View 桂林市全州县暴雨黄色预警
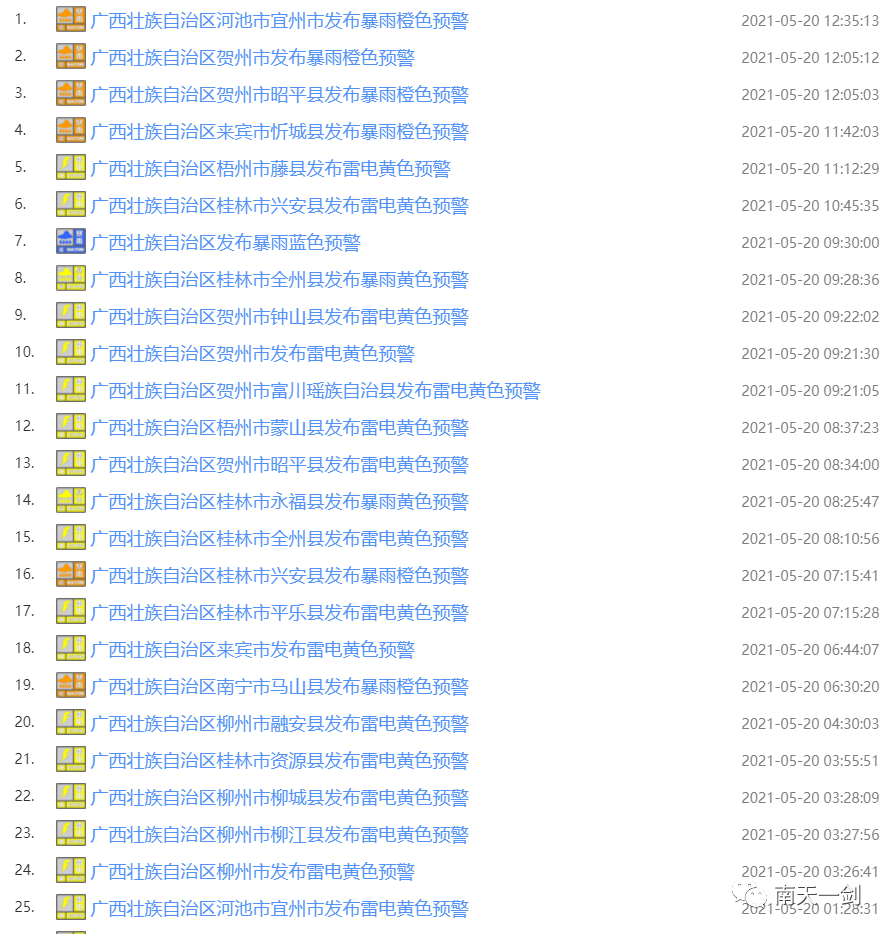The height and width of the screenshot is (934, 890). [279, 280]
